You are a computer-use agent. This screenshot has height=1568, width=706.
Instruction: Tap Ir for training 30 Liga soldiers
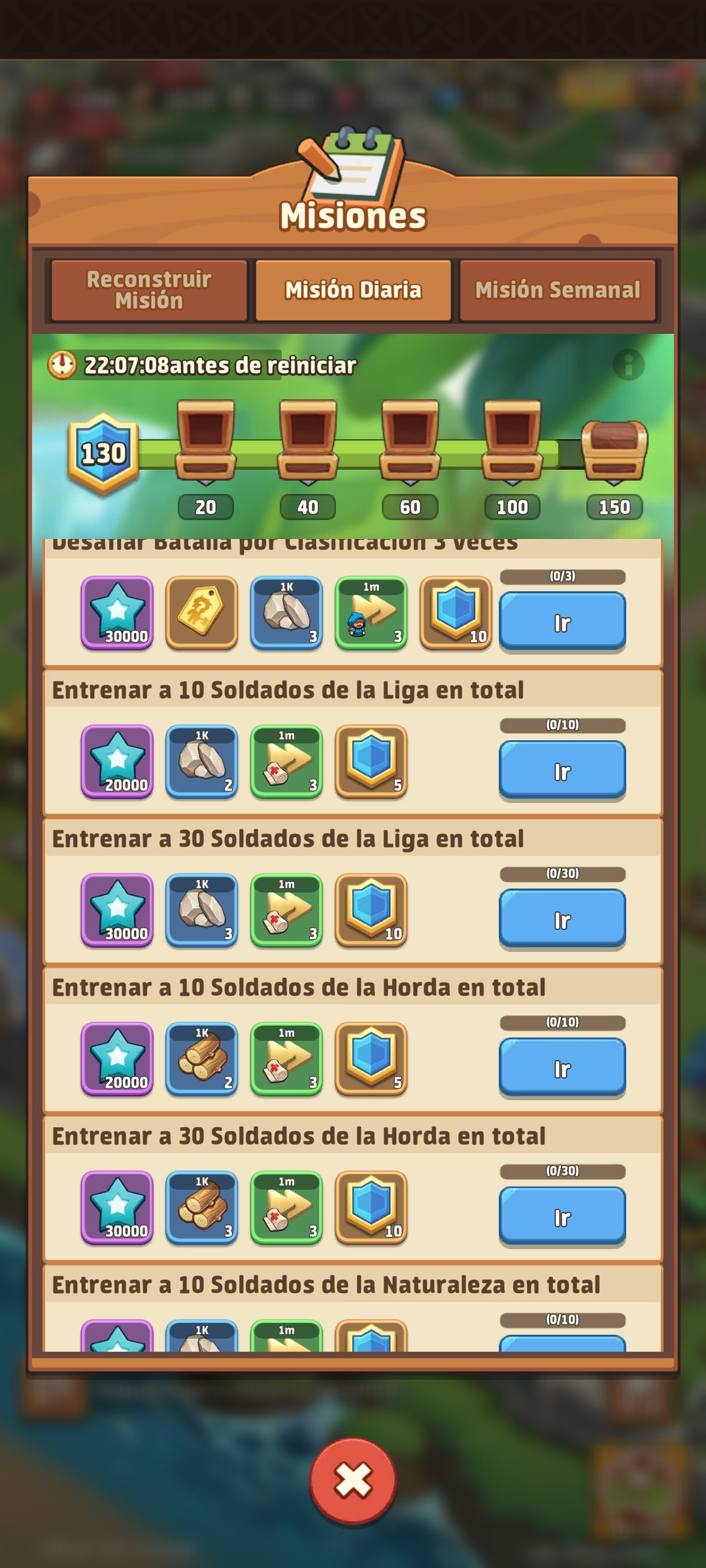pyautogui.click(x=562, y=919)
